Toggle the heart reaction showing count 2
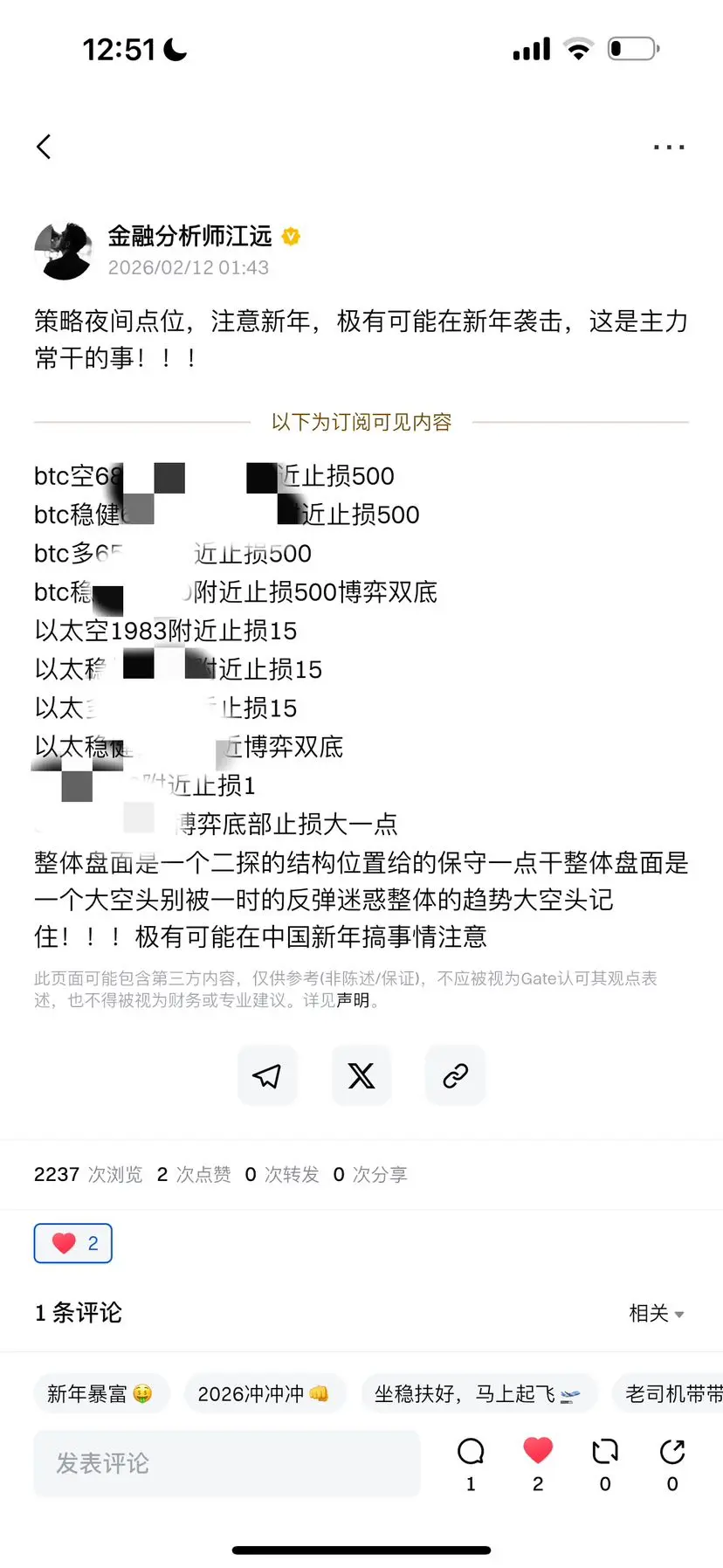This screenshot has height=1568, width=723. coord(72,1242)
